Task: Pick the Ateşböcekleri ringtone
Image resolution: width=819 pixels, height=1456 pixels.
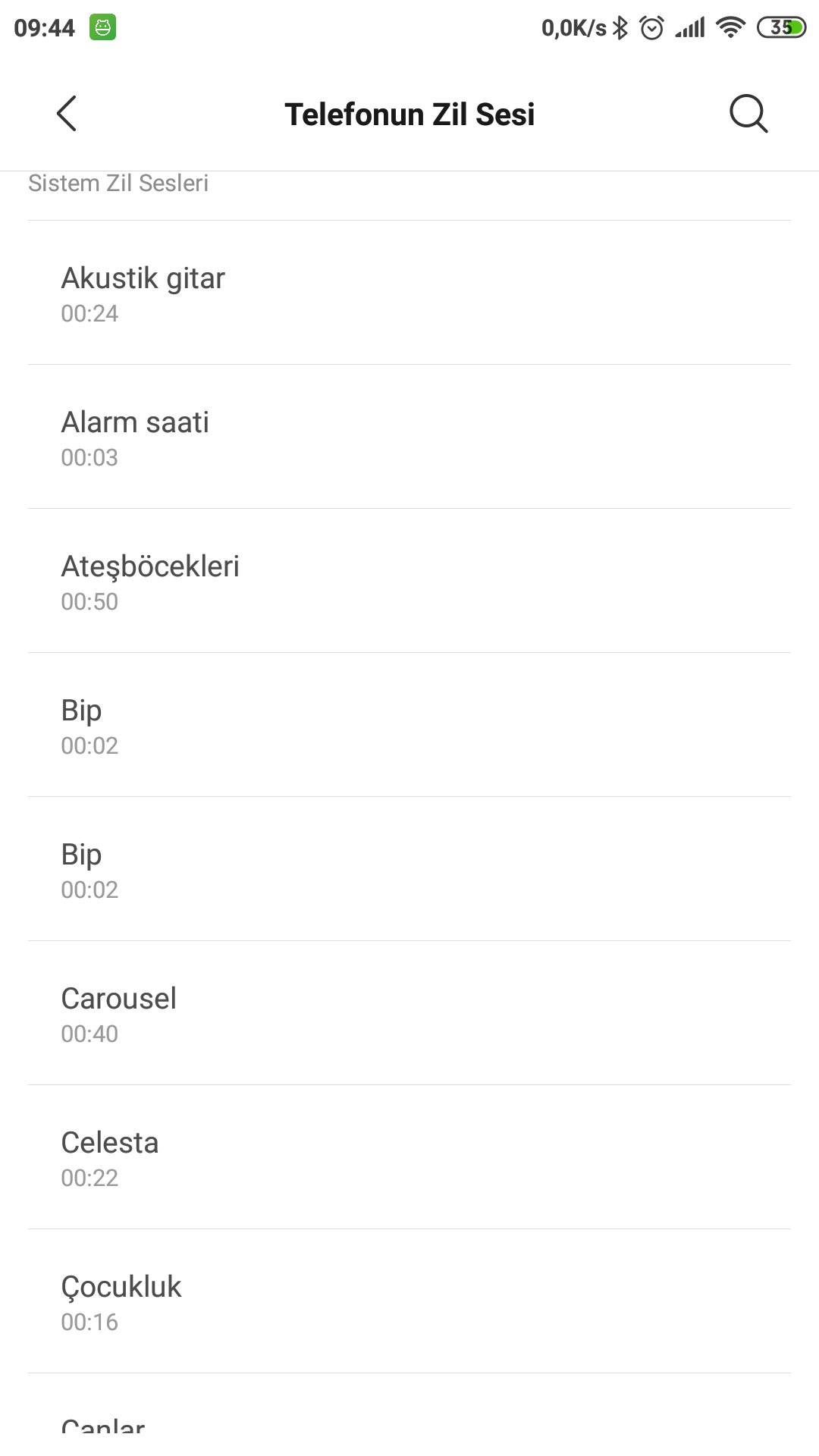Action: coord(409,581)
